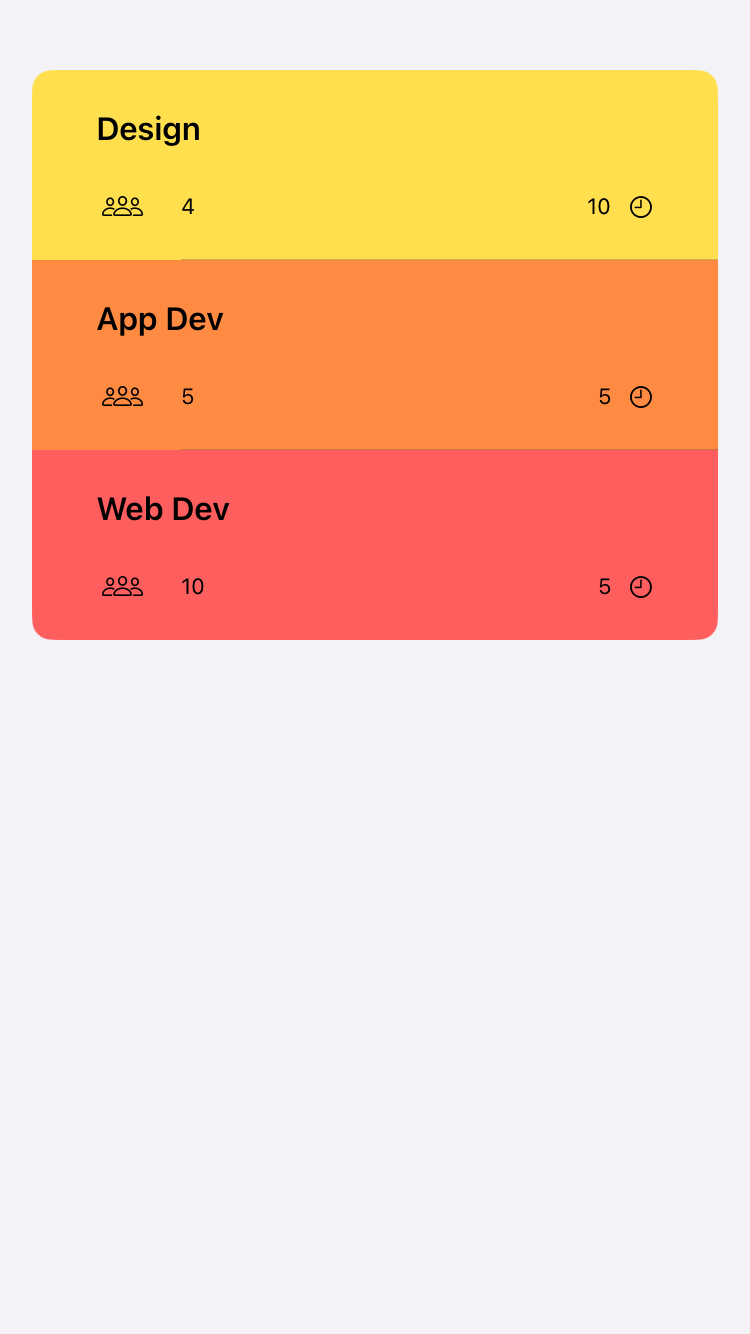This screenshot has height=1334, width=750.
Task: Click the people icon on the Web Dev card
Action: tap(122, 586)
